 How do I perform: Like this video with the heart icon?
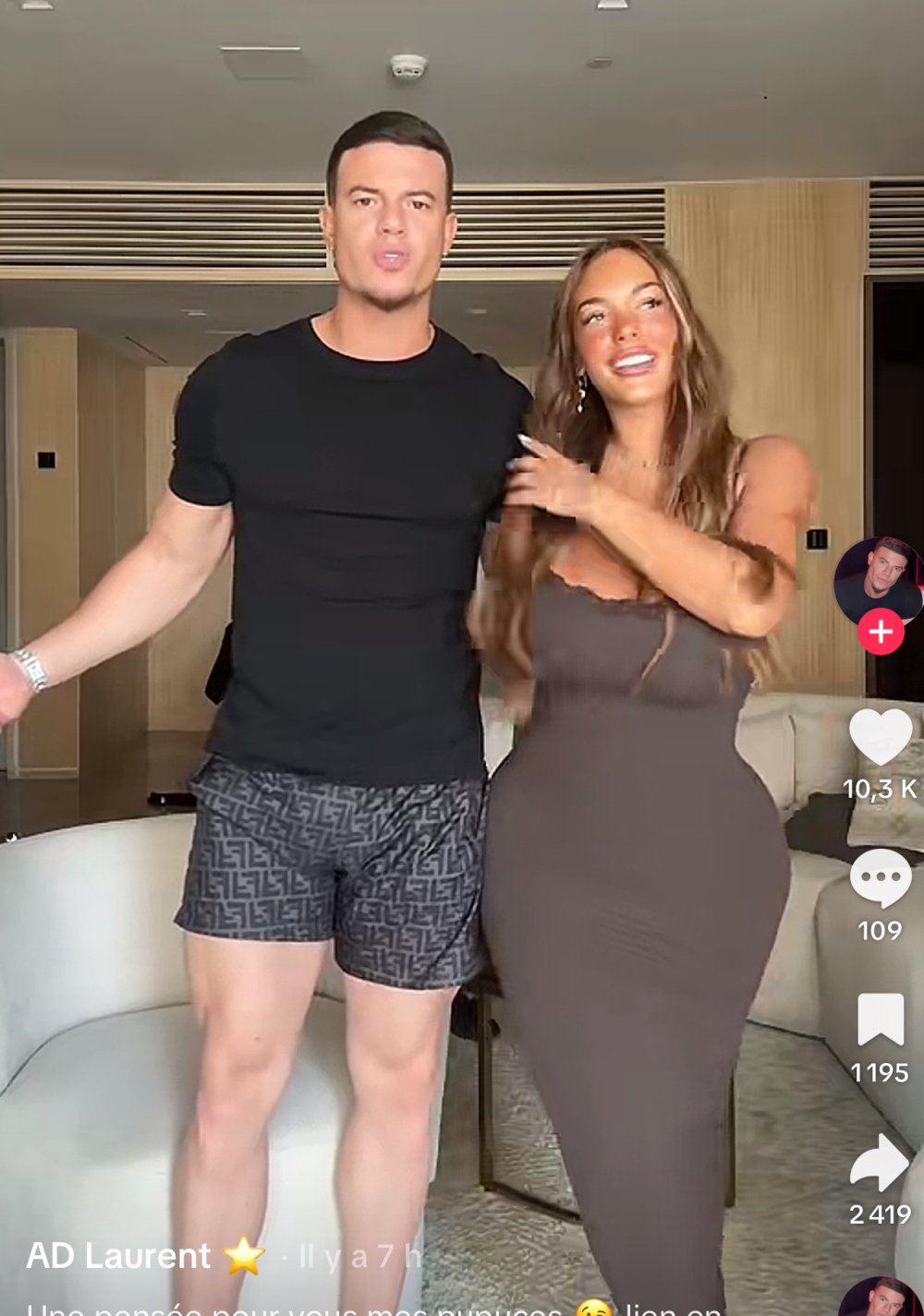880,737
